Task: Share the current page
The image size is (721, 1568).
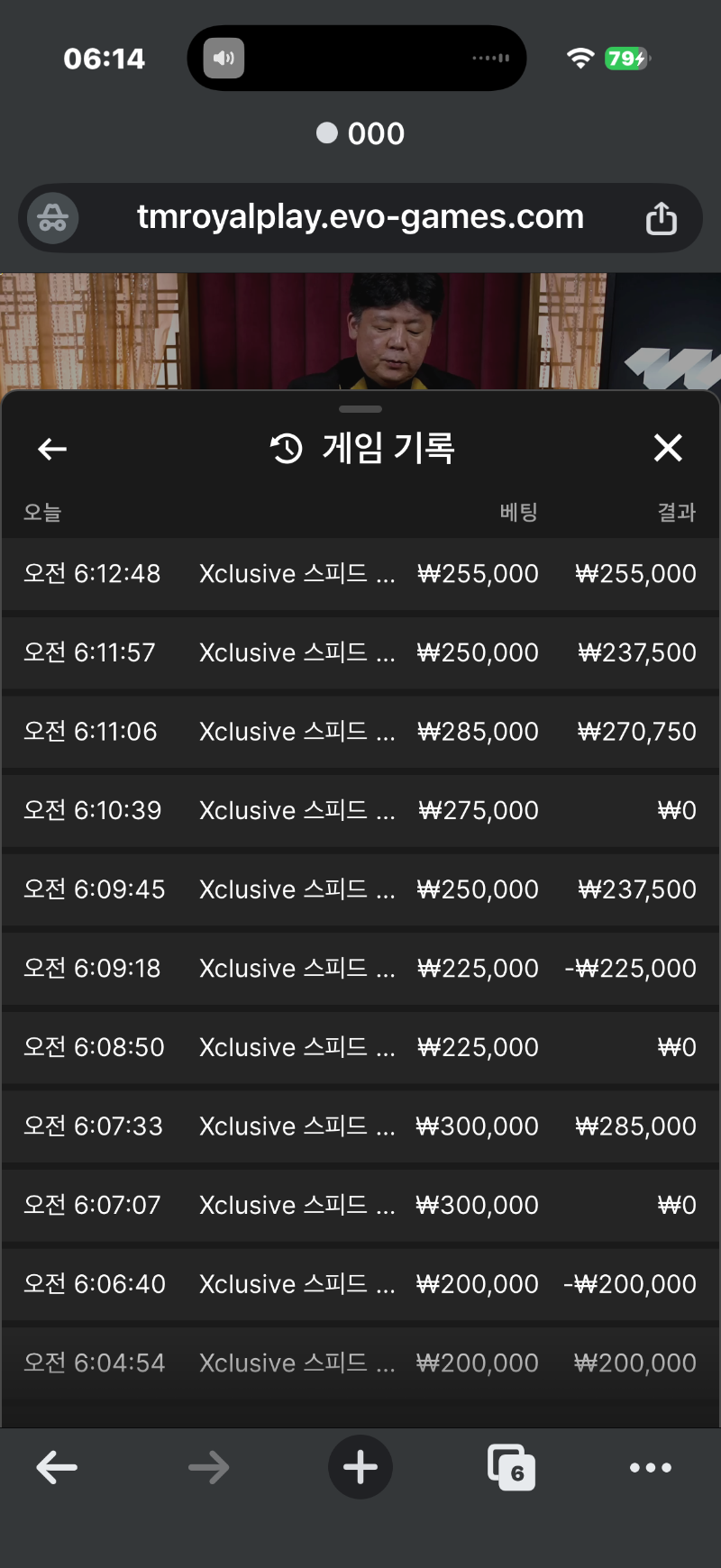Action: coord(661,218)
